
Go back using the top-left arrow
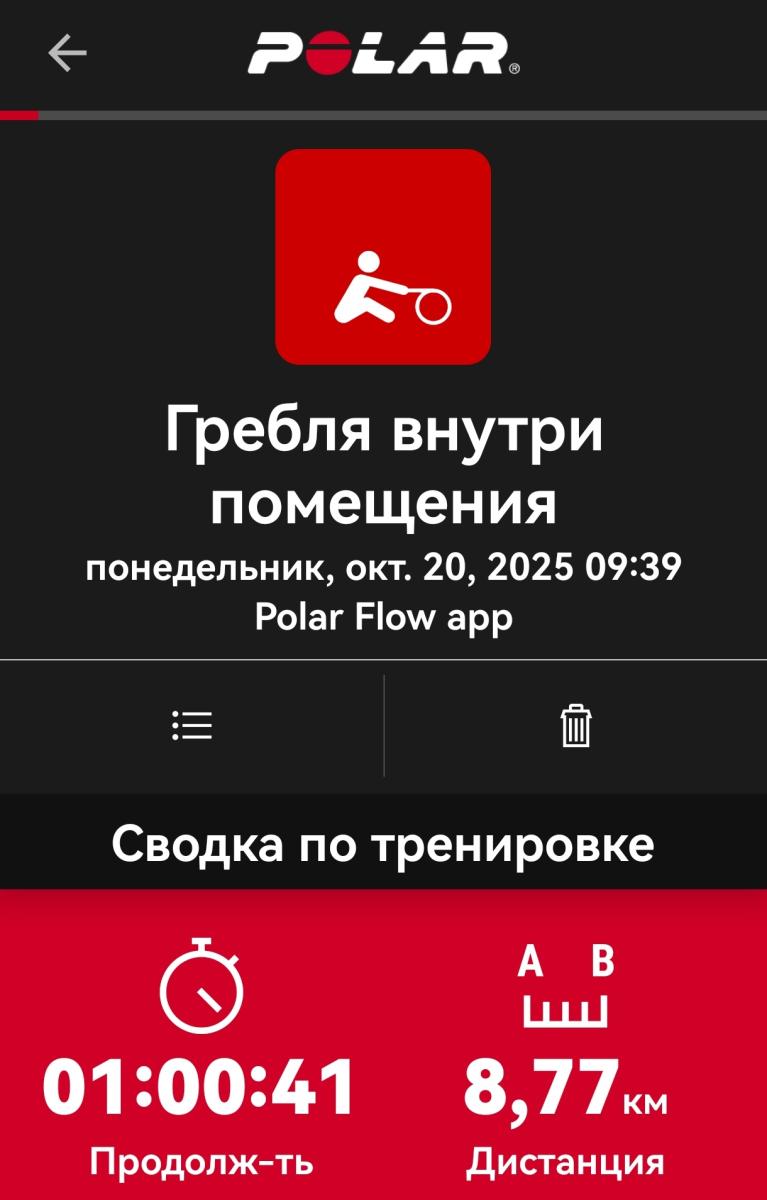(67, 53)
